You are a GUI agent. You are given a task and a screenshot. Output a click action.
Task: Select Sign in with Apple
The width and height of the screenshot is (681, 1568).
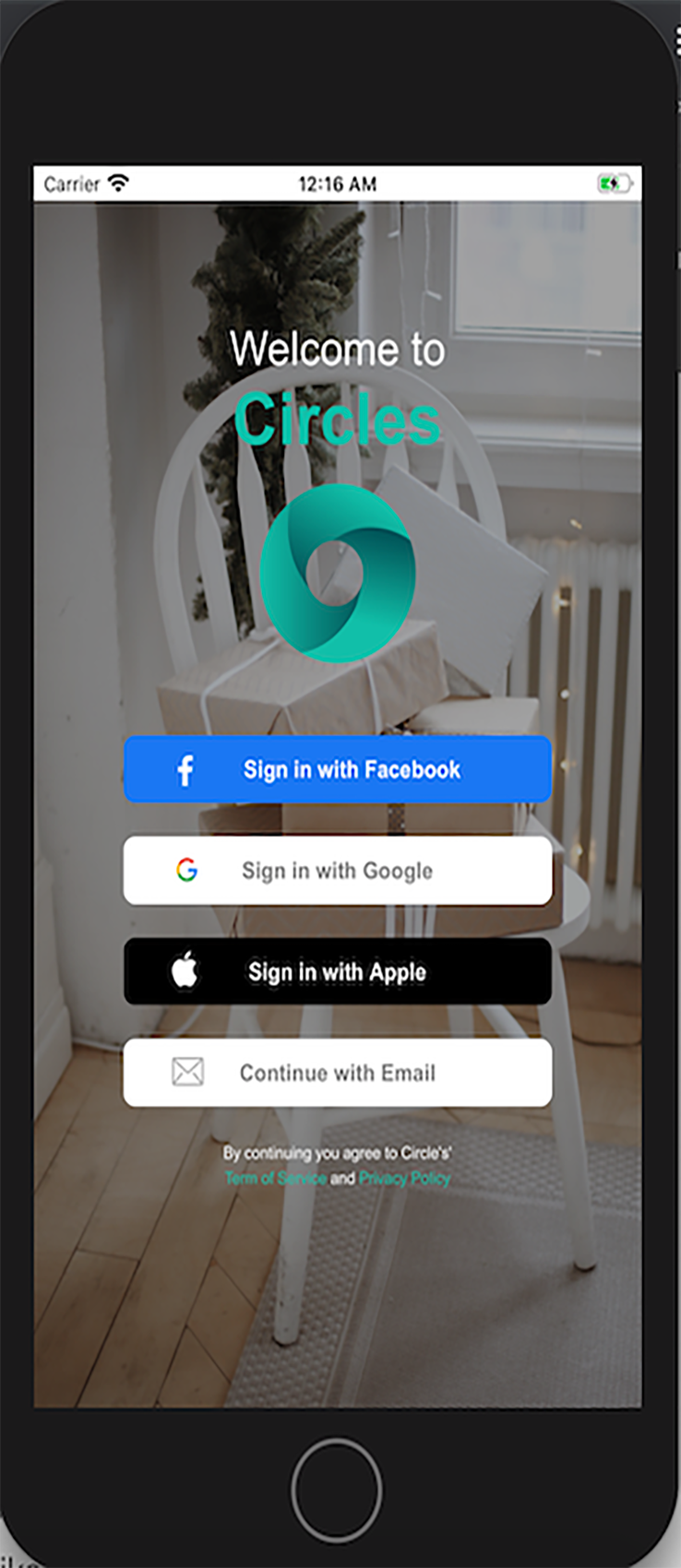338,971
